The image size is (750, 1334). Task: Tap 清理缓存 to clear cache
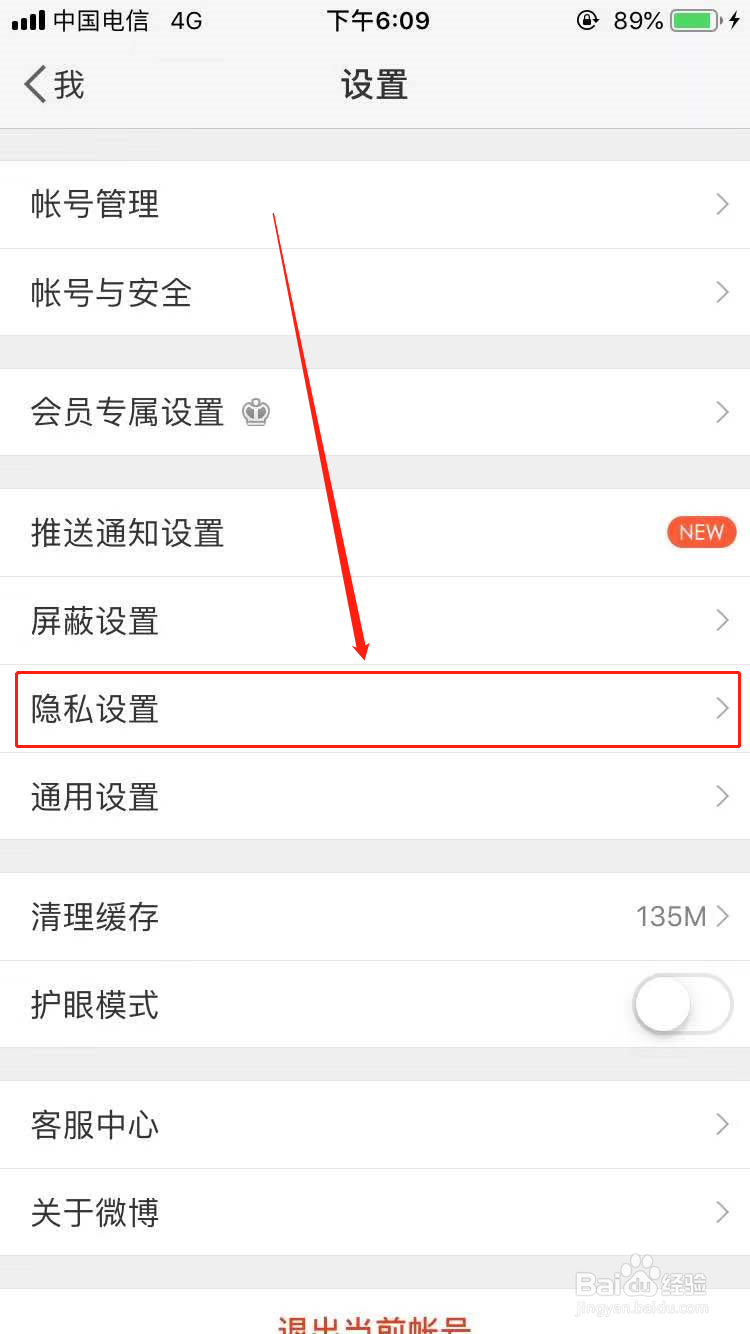(x=95, y=917)
